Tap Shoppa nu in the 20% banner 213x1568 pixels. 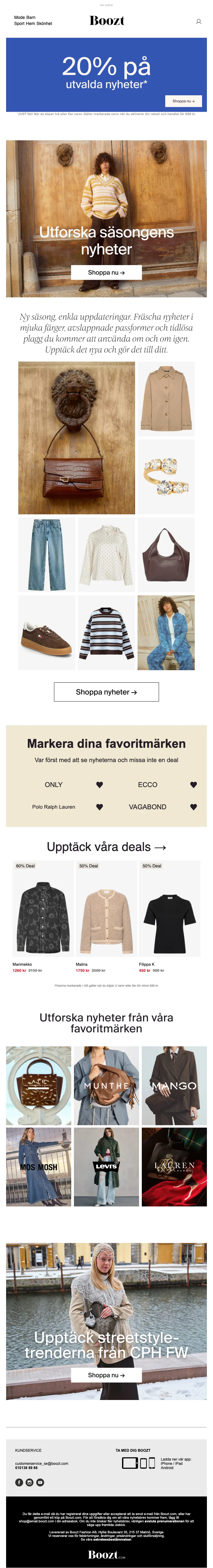point(183,101)
